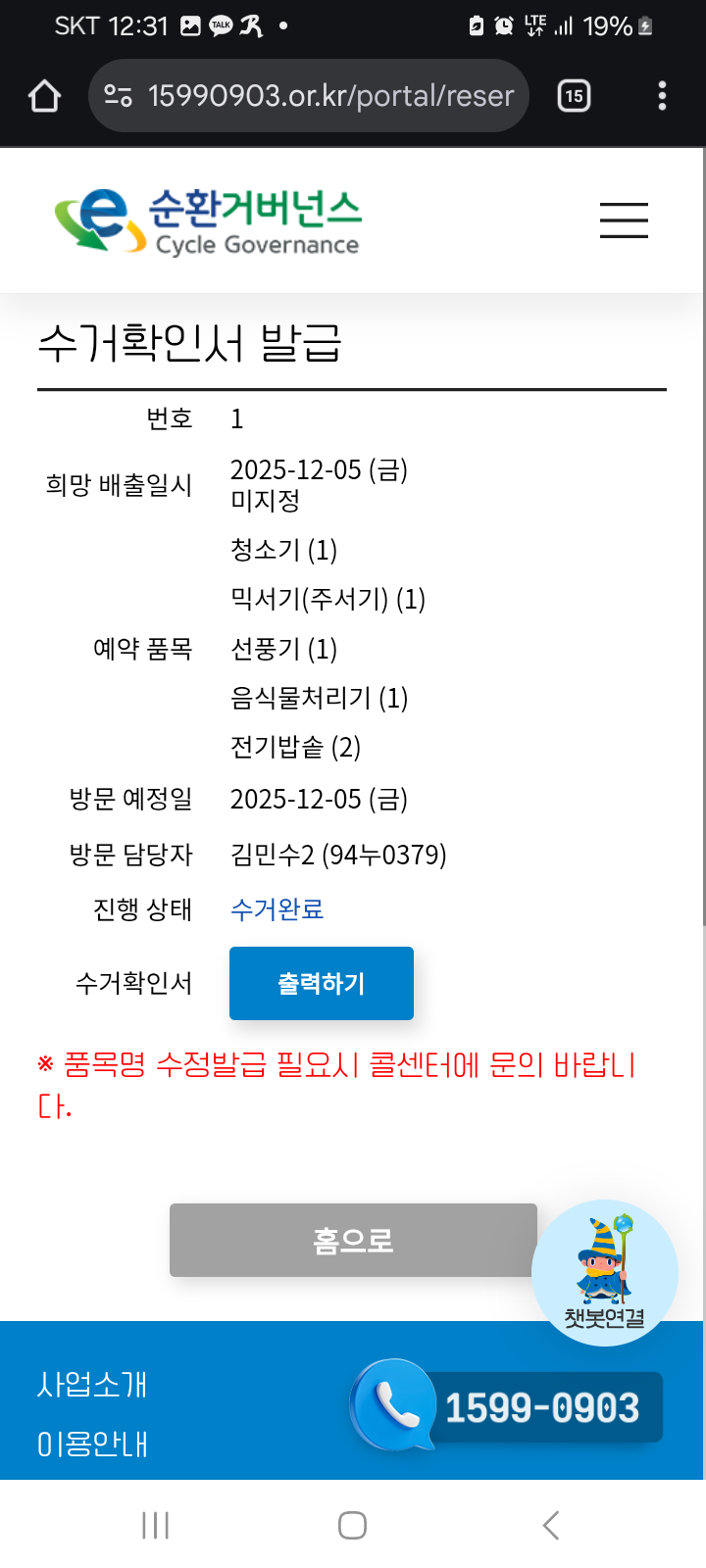
Task: Go back with the 홈으로 button
Action: (x=353, y=1240)
